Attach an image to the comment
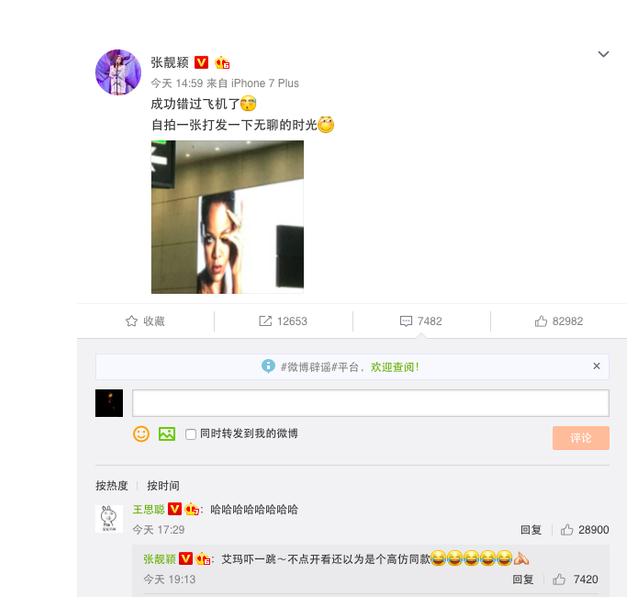 (167, 434)
